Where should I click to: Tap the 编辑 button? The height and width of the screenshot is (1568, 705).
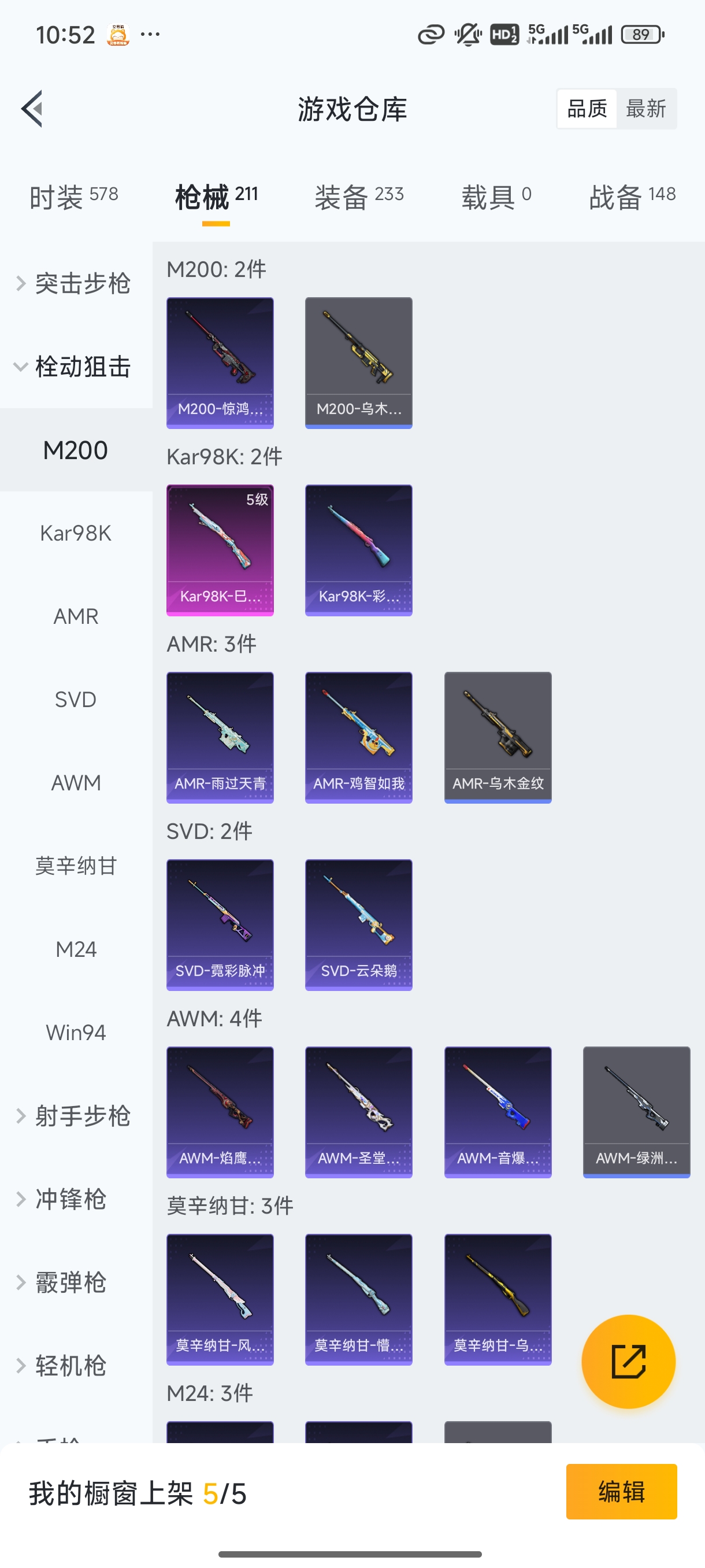click(621, 1491)
